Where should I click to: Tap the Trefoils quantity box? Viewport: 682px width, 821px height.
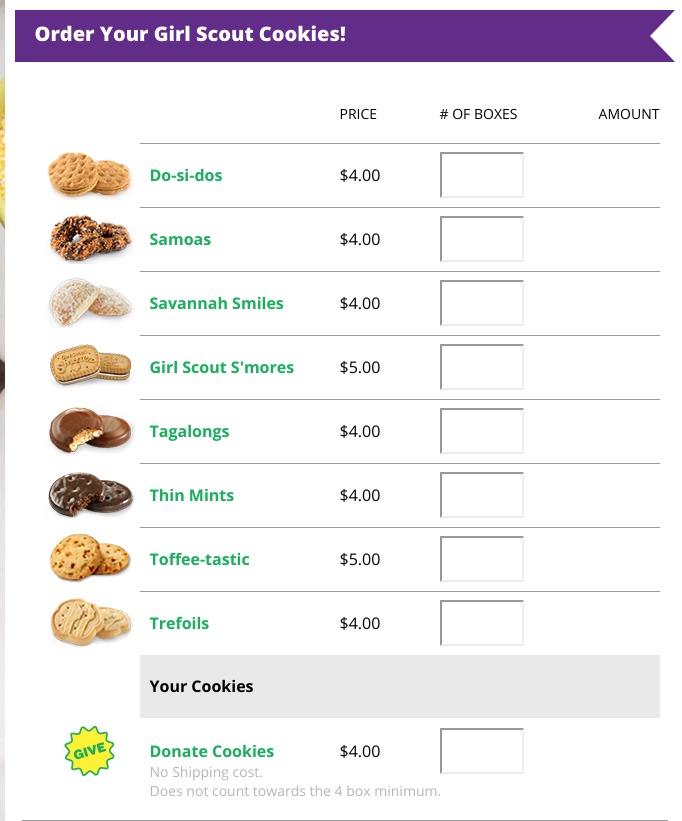pos(482,624)
